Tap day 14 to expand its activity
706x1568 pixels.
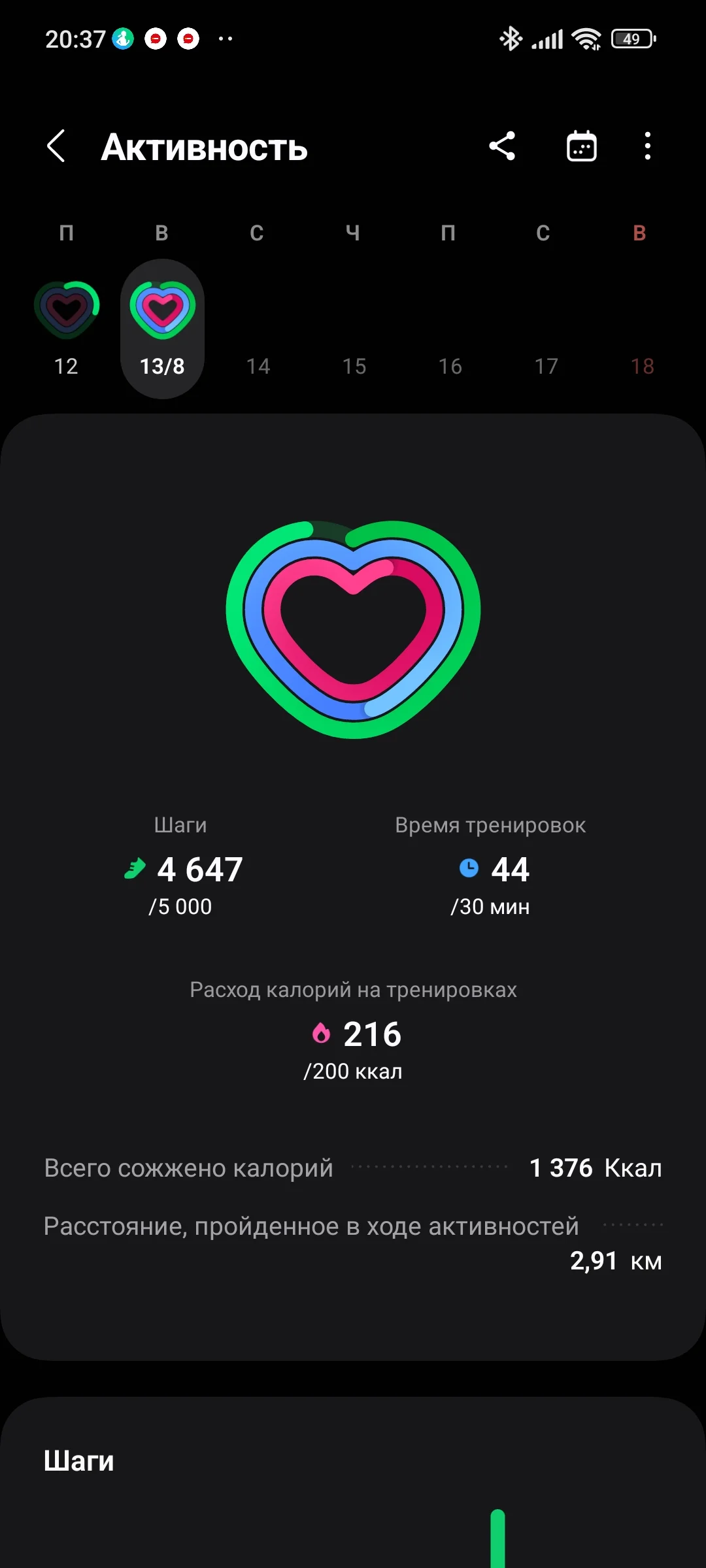point(258,366)
